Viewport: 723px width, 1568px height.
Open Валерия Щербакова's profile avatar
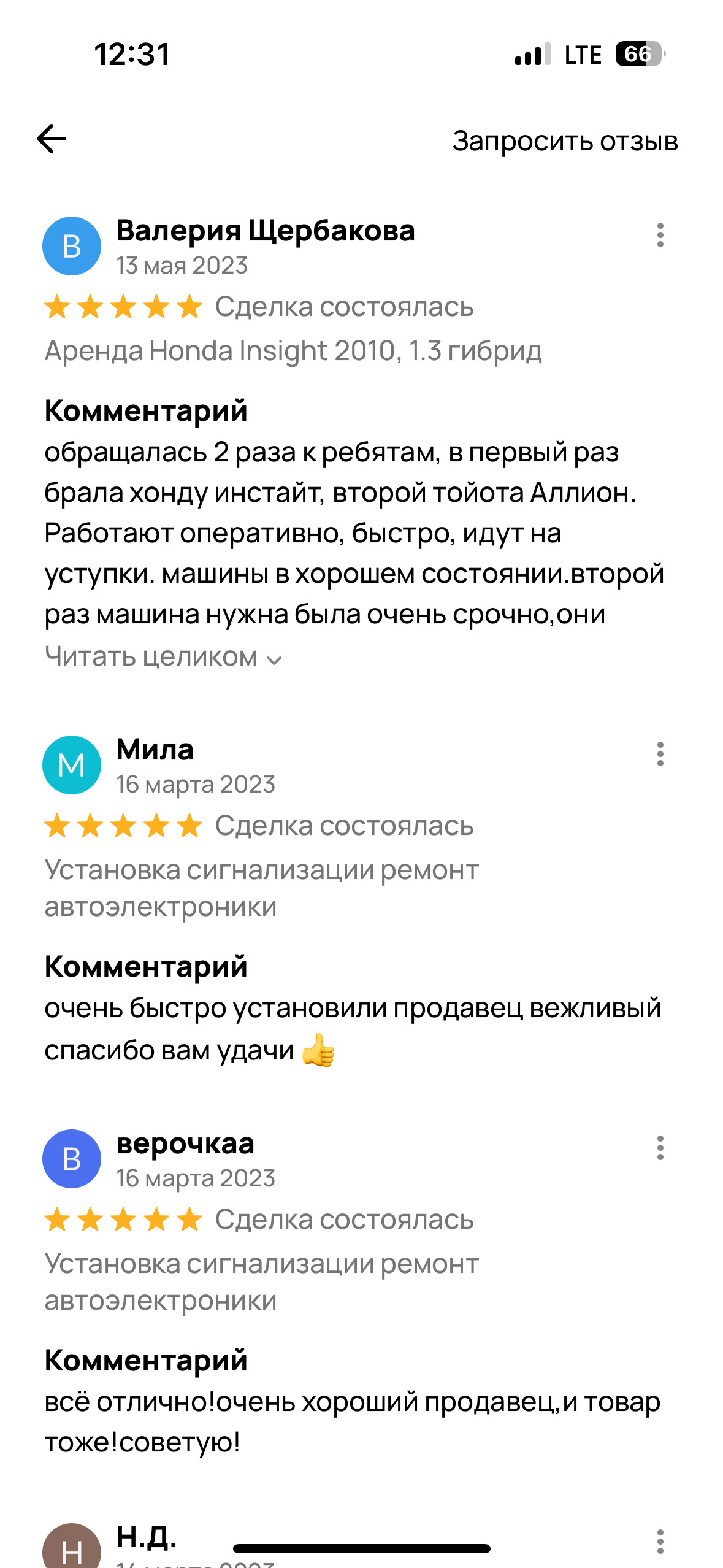(x=72, y=246)
